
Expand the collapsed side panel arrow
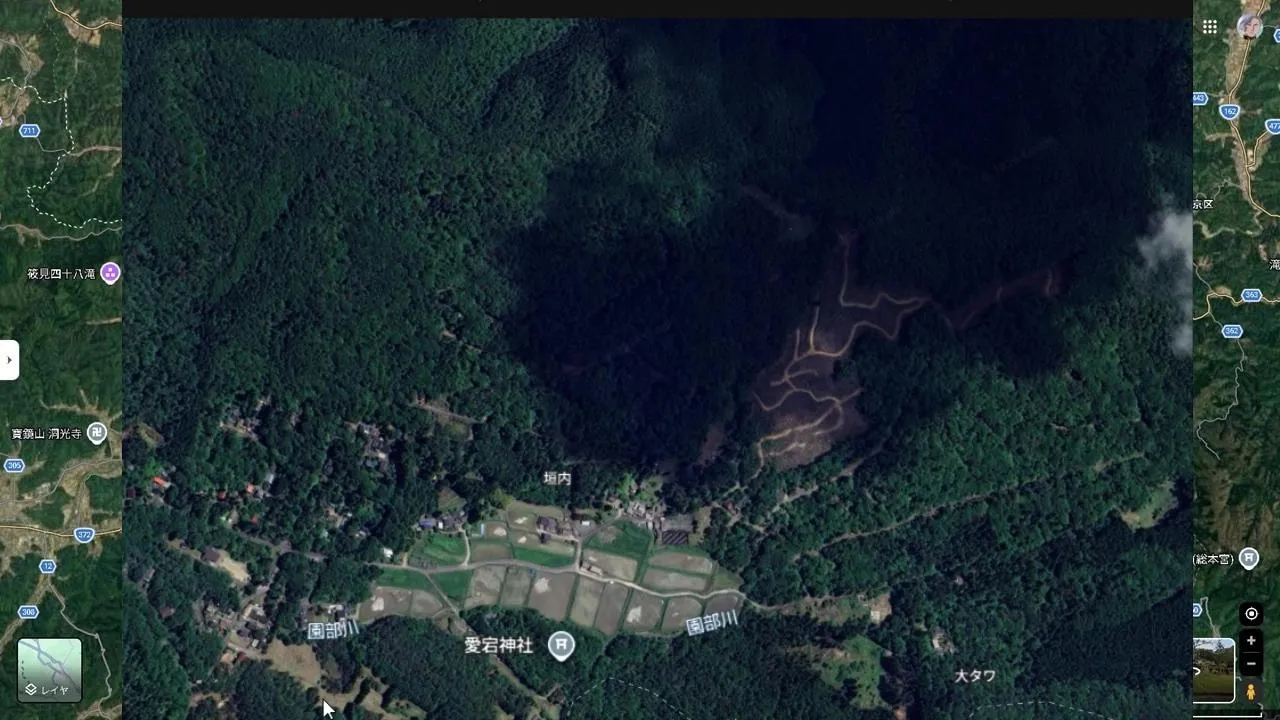9,360
